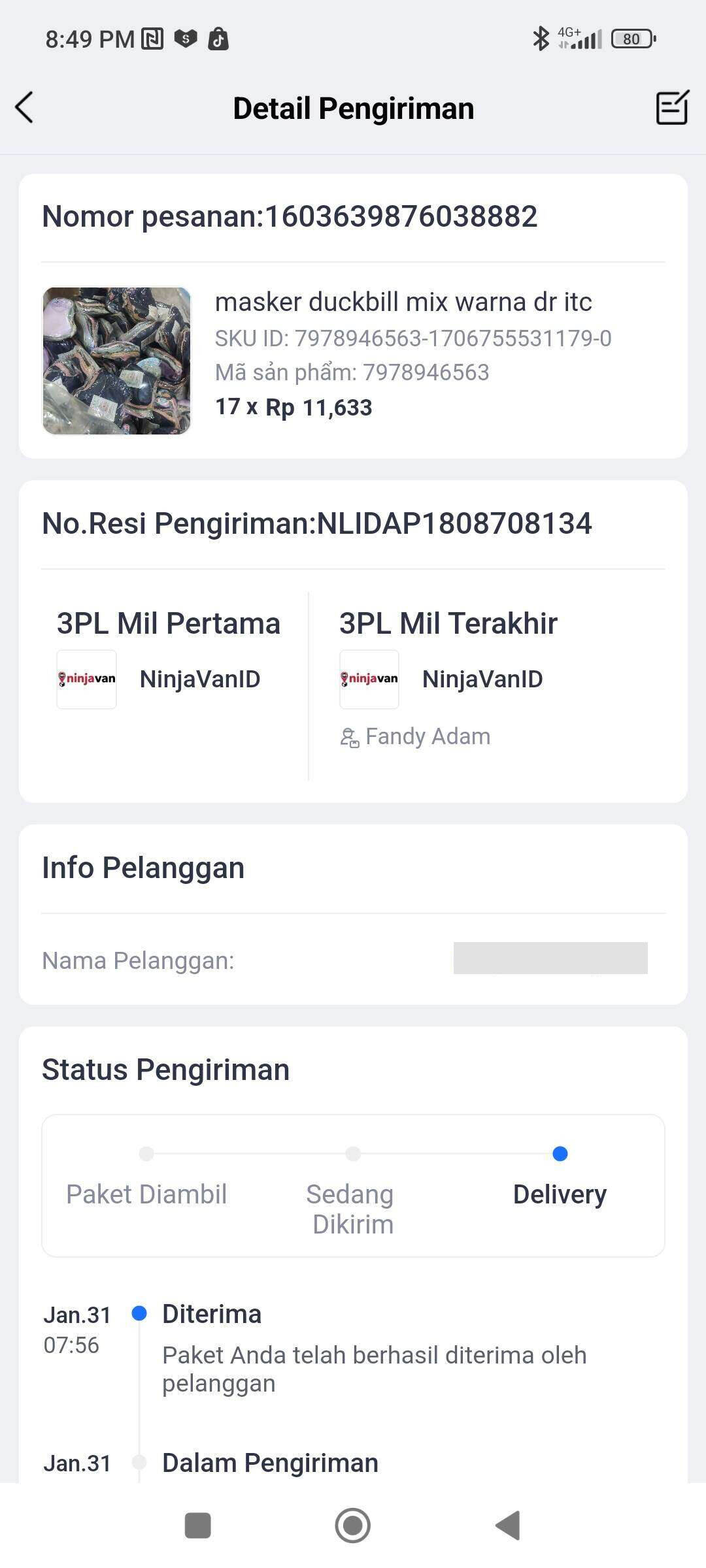Open the edit note icon
706x1568 pixels.
tap(672, 107)
